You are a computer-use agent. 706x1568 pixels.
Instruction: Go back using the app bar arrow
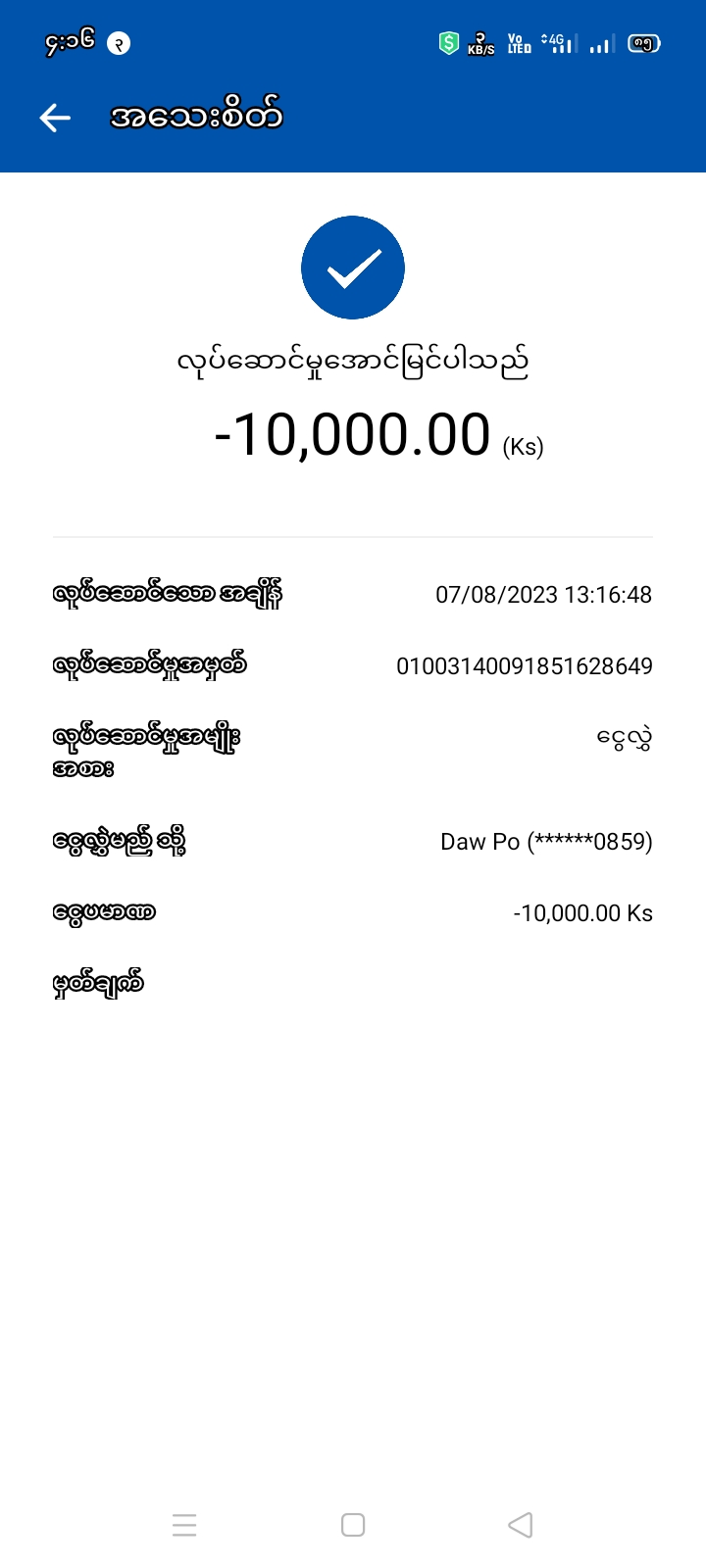pyautogui.click(x=55, y=118)
